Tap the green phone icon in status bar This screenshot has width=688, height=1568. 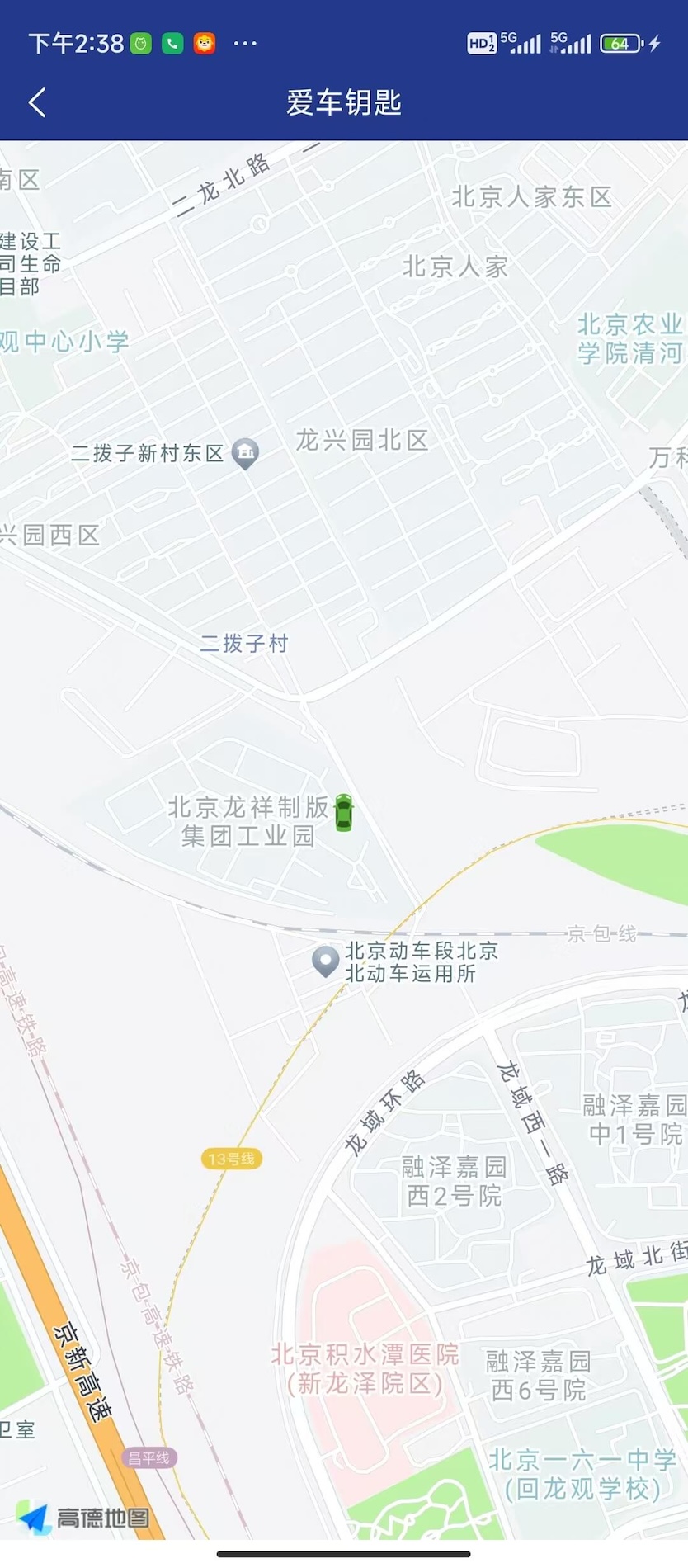(172, 43)
